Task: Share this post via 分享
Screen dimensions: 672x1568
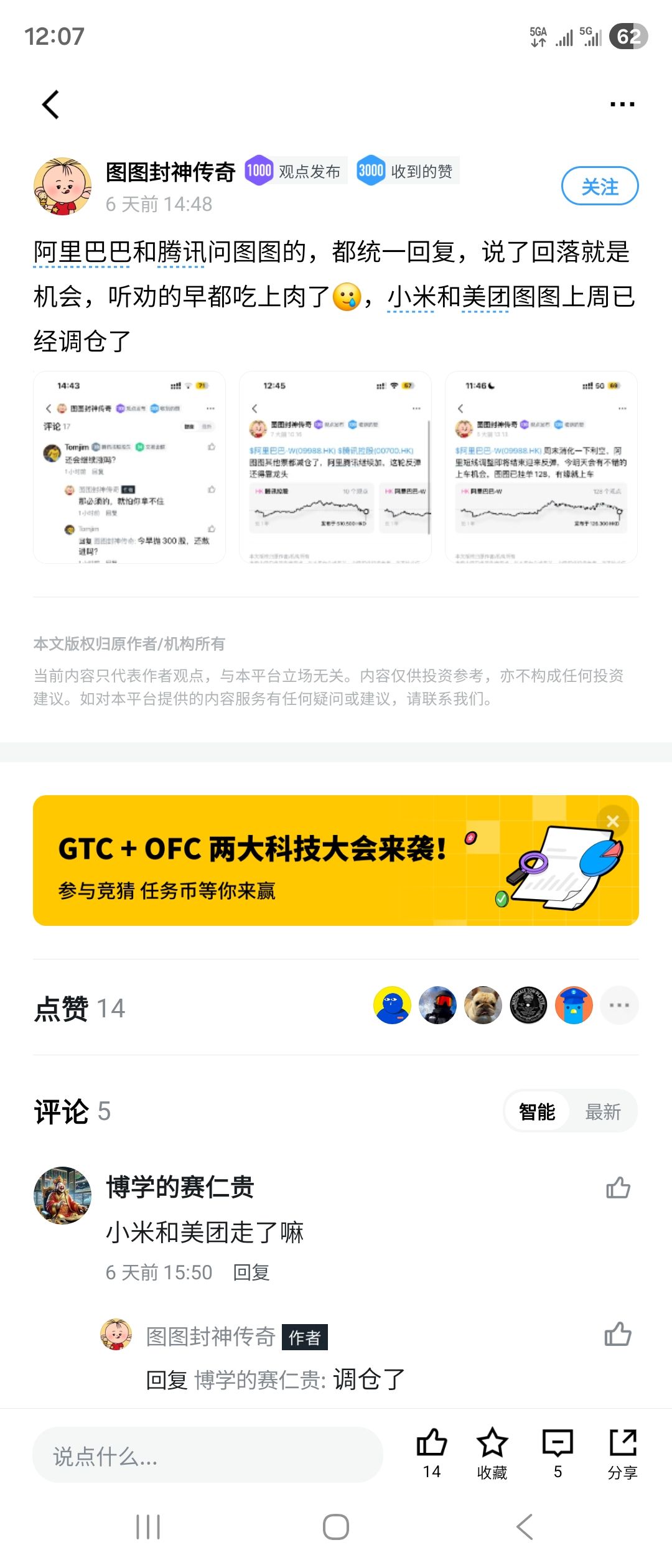Action: click(622, 1454)
